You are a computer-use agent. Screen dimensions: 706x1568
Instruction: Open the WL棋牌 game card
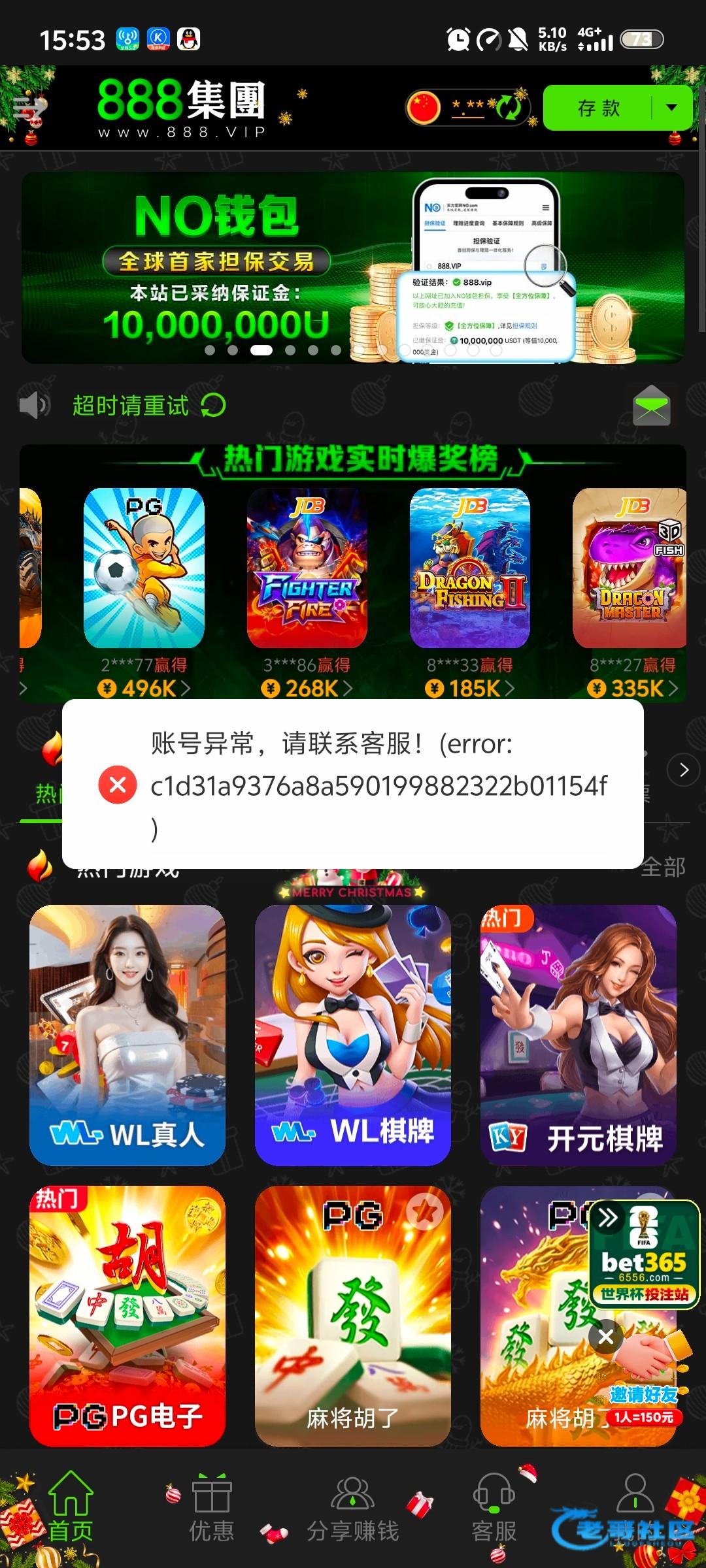[353, 1034]
